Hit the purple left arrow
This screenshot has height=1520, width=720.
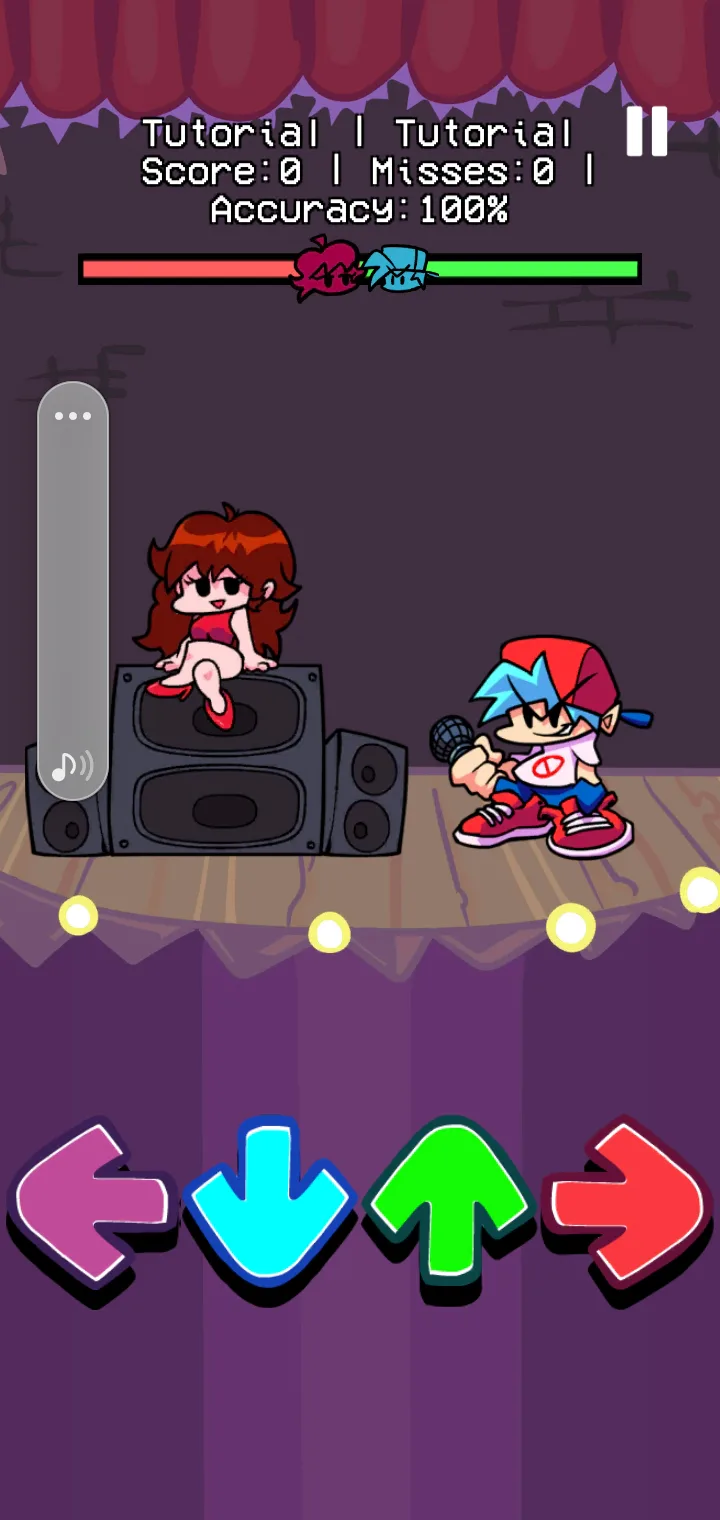(91, 1204)
